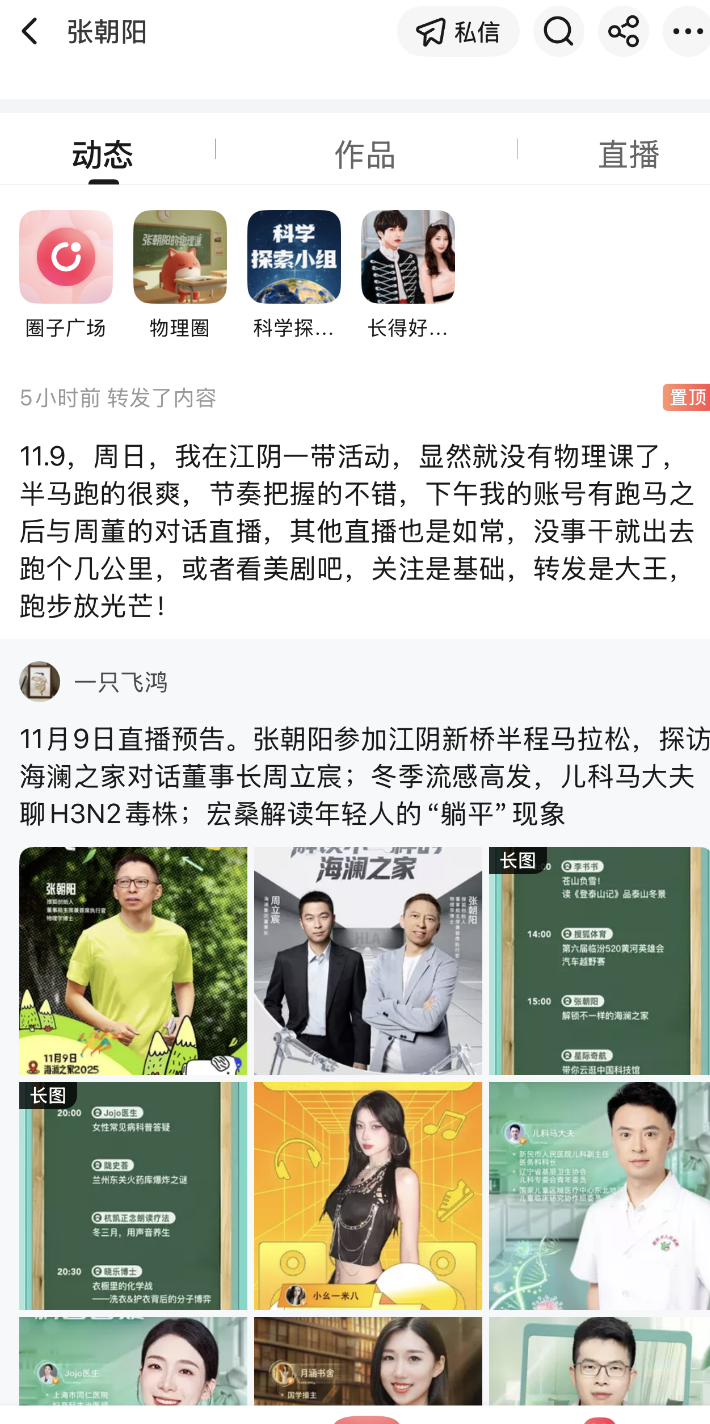Send a 私信 private message
The width and height of the screenshot is (710, 1424).
click(x=458, y=32)
